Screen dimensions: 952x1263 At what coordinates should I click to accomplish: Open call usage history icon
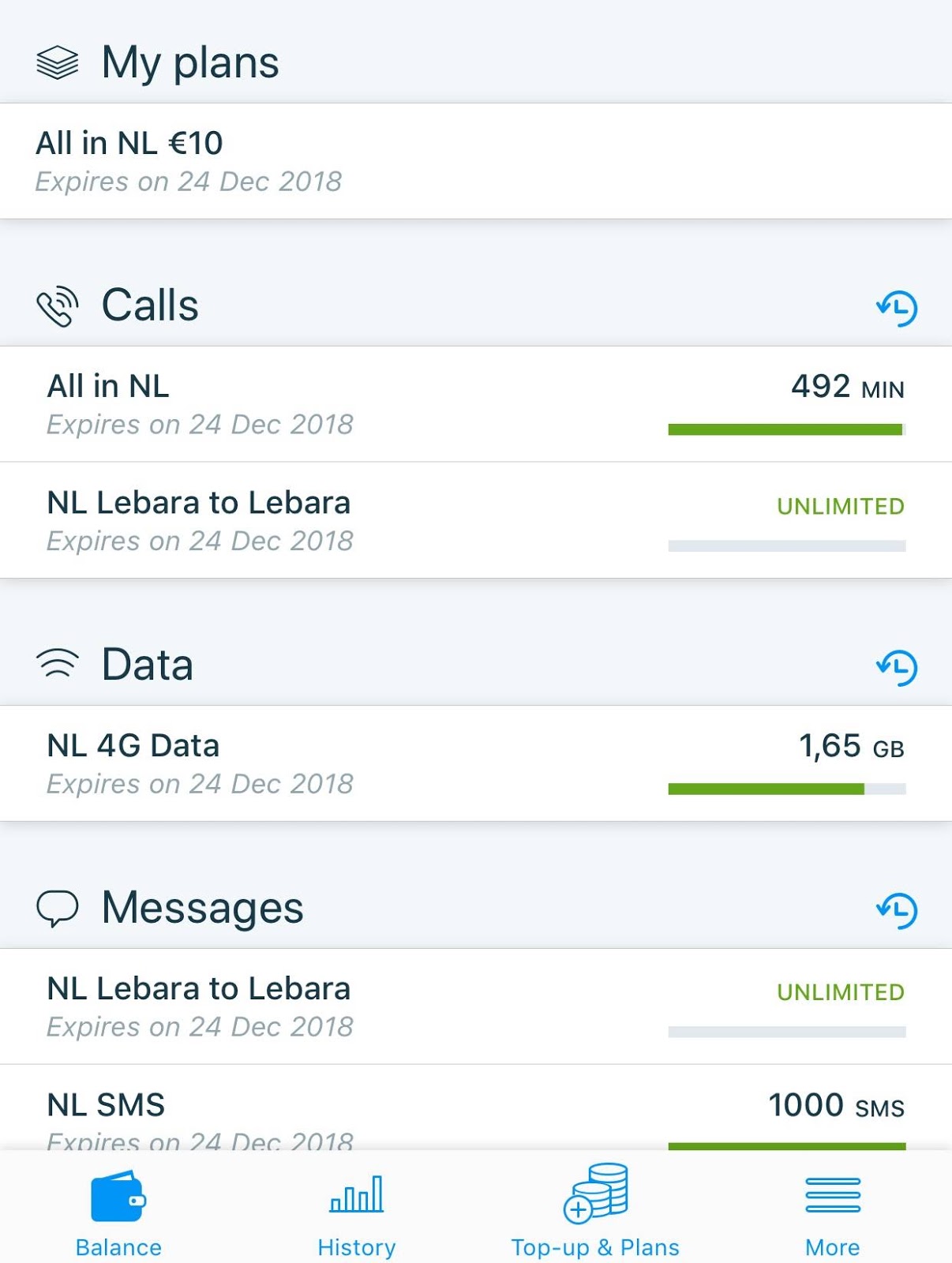(897, 308)
